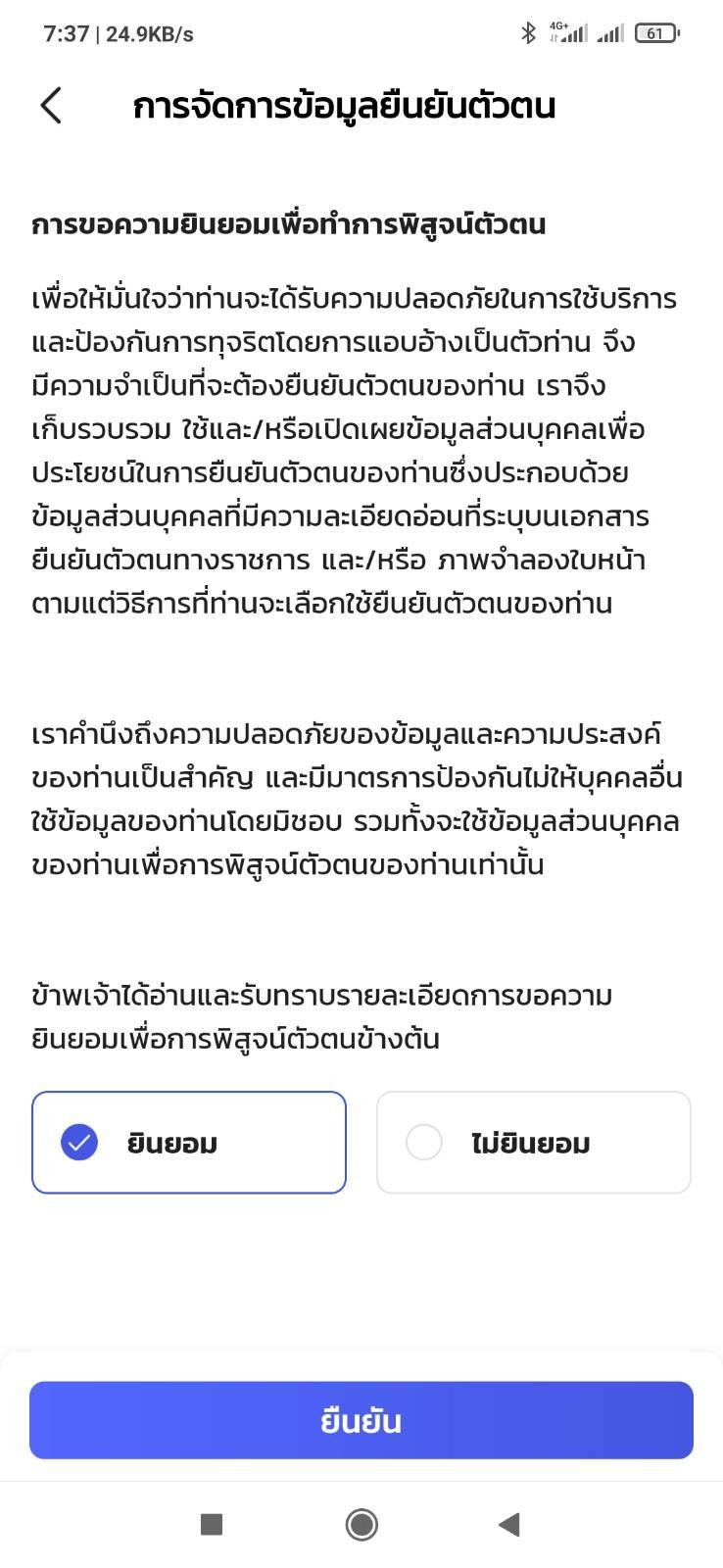Tap the system home button
This screenshot has width=723, height=1568.
[x=361, y=1524]
